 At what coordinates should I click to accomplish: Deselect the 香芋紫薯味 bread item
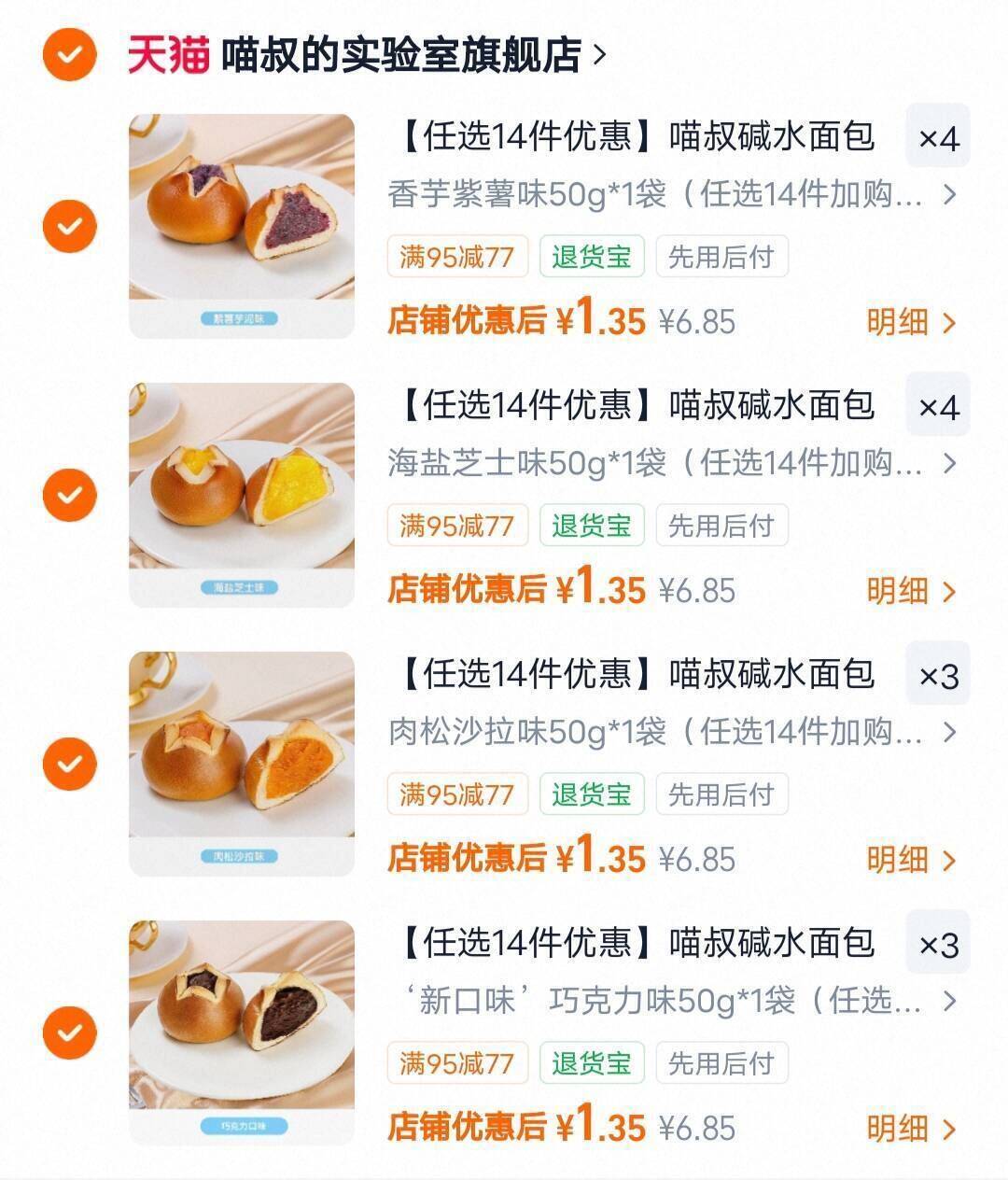pyautogui.click(x=70, y=225)
